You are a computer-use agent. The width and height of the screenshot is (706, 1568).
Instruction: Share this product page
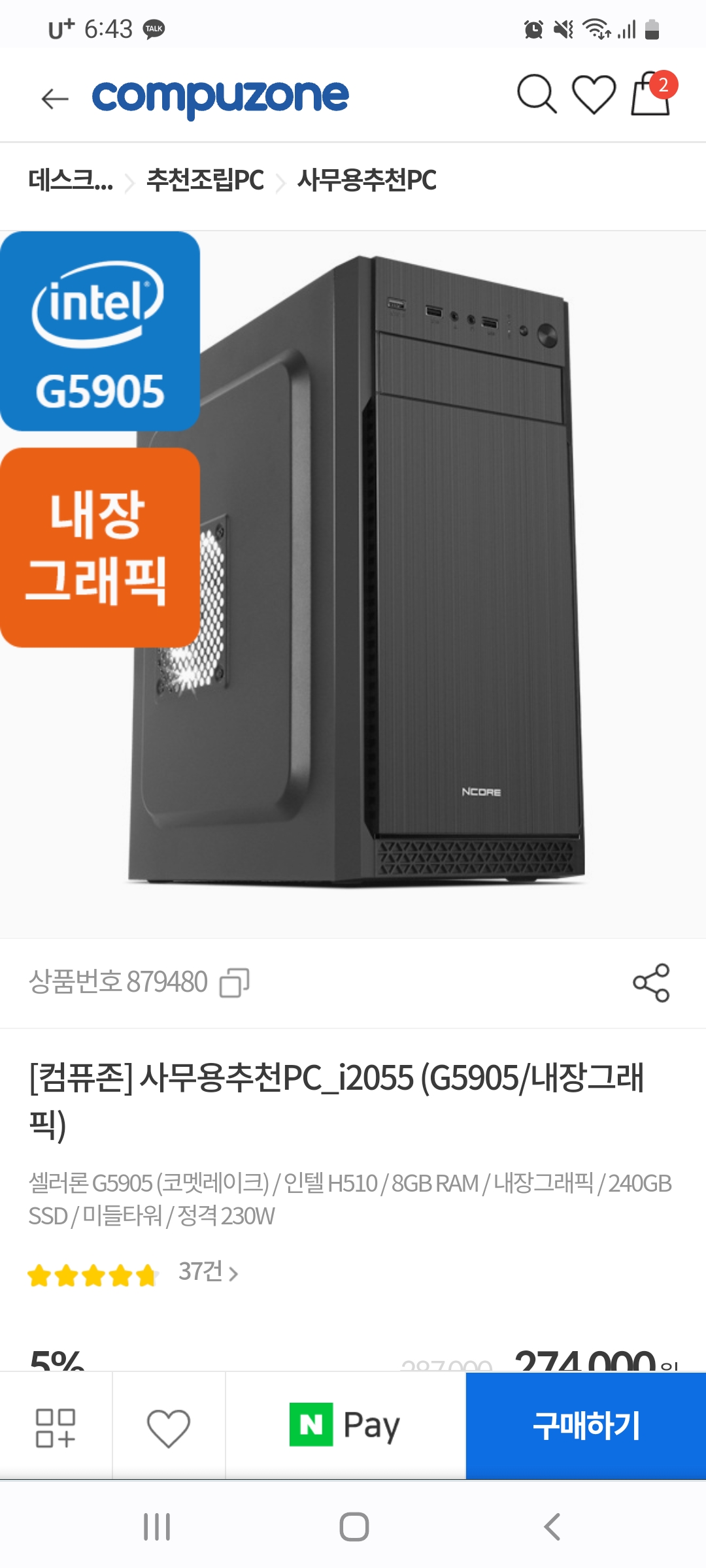(x=651, y=983)
